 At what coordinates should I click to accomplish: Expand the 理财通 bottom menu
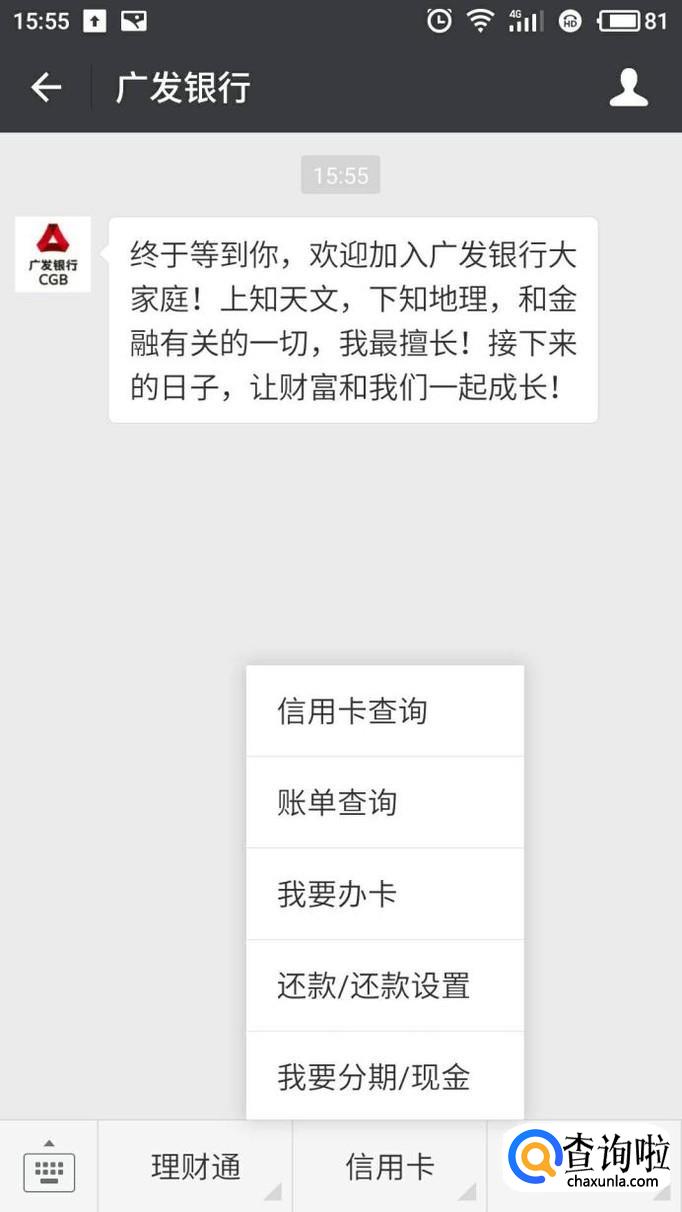click(195, 1166)
